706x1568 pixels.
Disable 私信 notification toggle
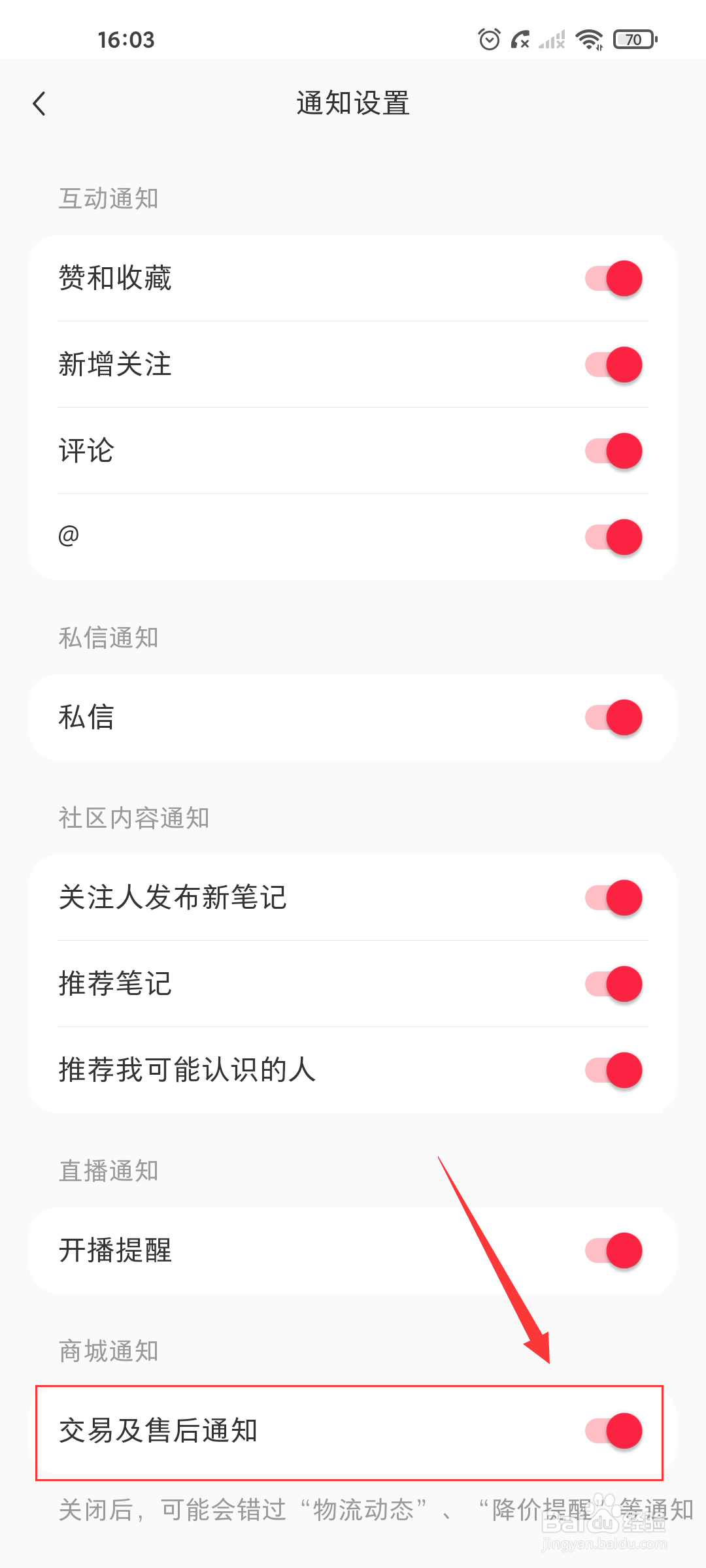(x=613, y=717)
